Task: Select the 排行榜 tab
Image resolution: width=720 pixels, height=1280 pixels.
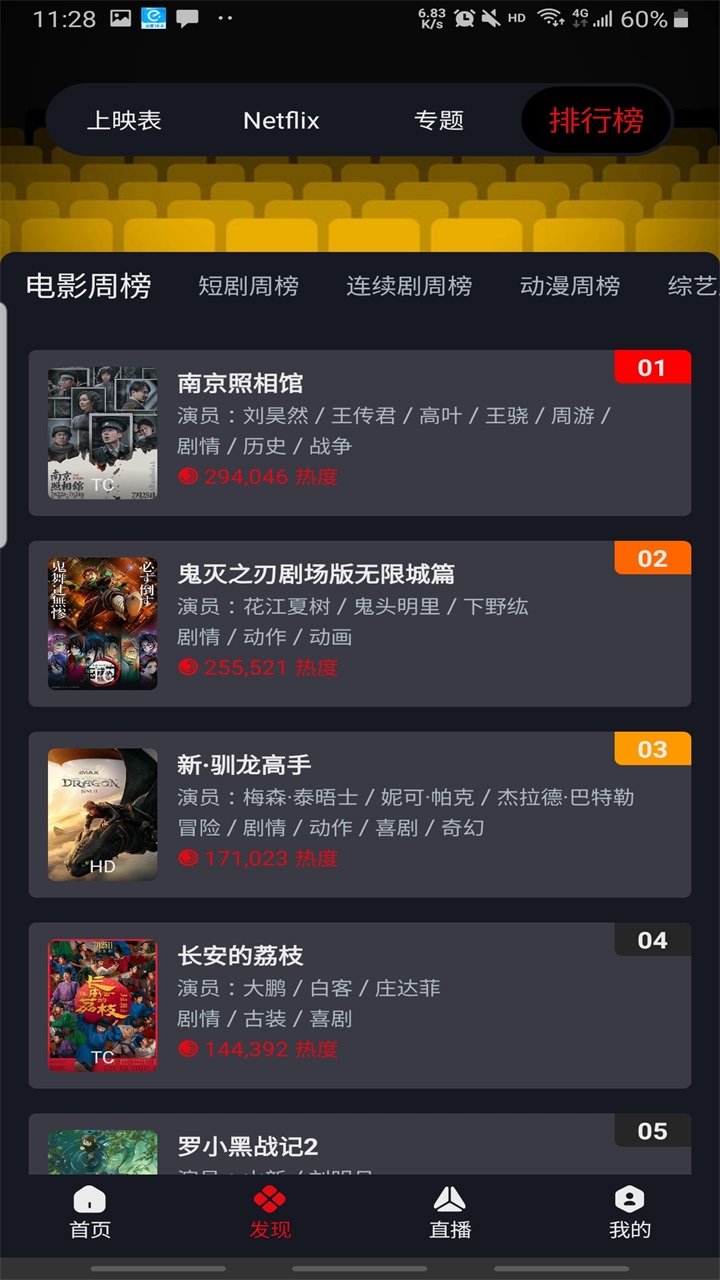Action: tap(596, 121)
